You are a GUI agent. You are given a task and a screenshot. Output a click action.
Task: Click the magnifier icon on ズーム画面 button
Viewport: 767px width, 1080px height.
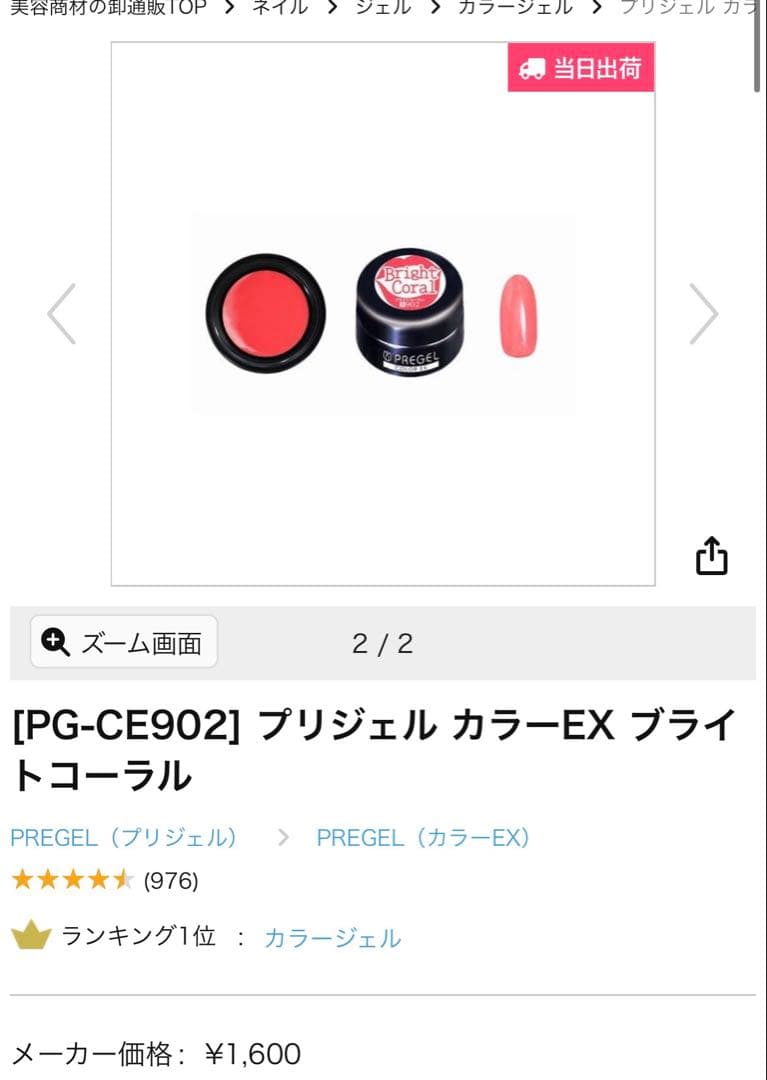pyautogui.click(x=53, y=641)
